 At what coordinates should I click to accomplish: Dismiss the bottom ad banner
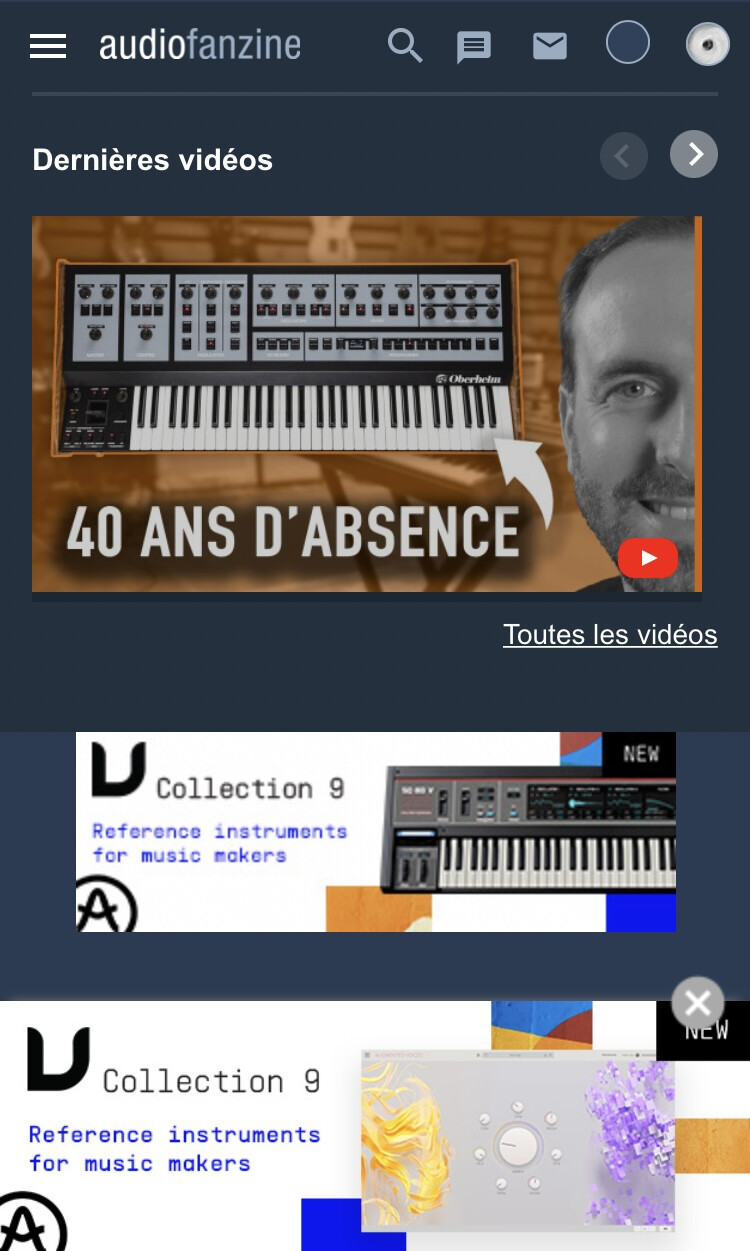pos(697,1002)
